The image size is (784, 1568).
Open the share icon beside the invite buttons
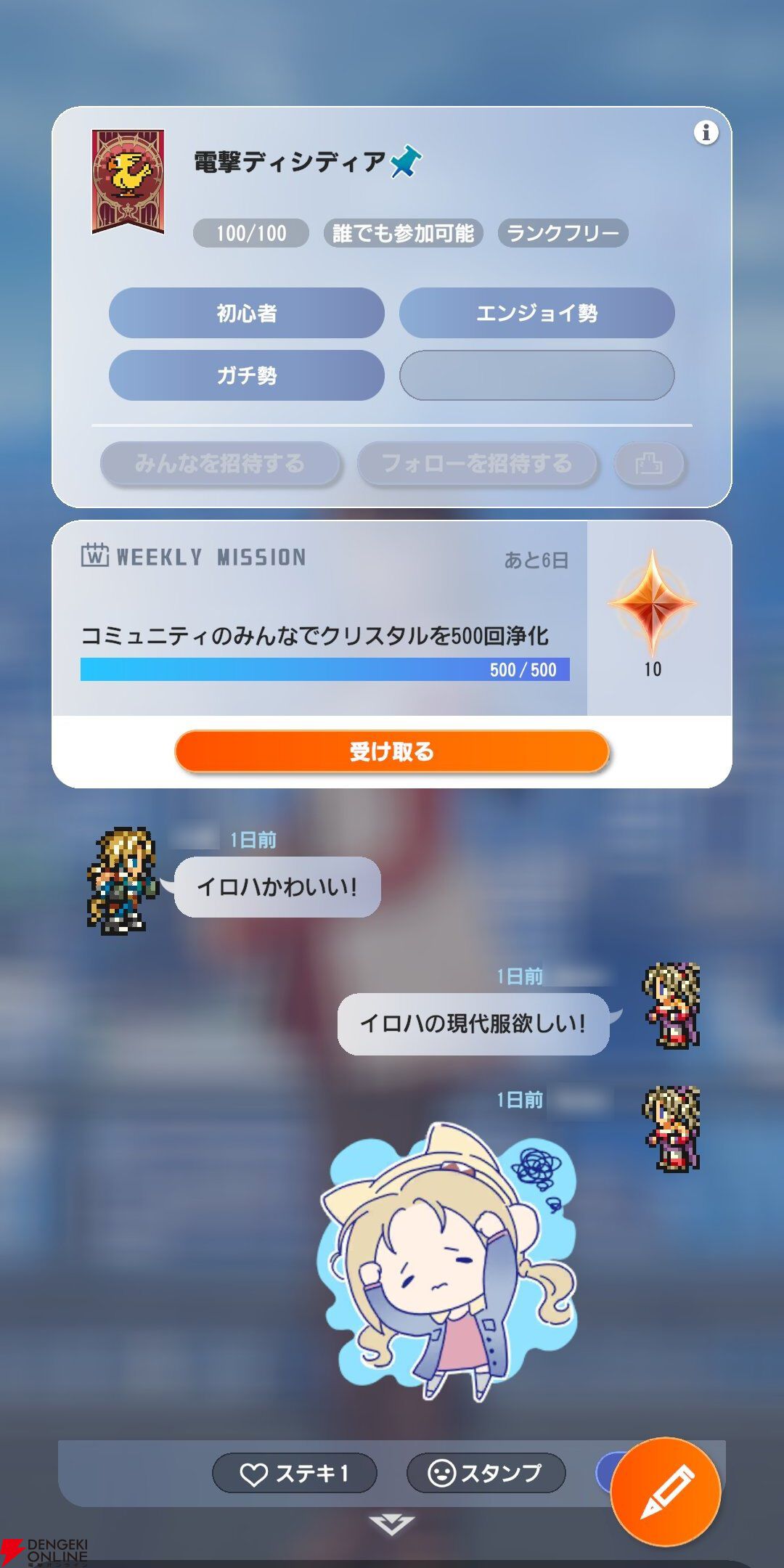pos(649,463)
